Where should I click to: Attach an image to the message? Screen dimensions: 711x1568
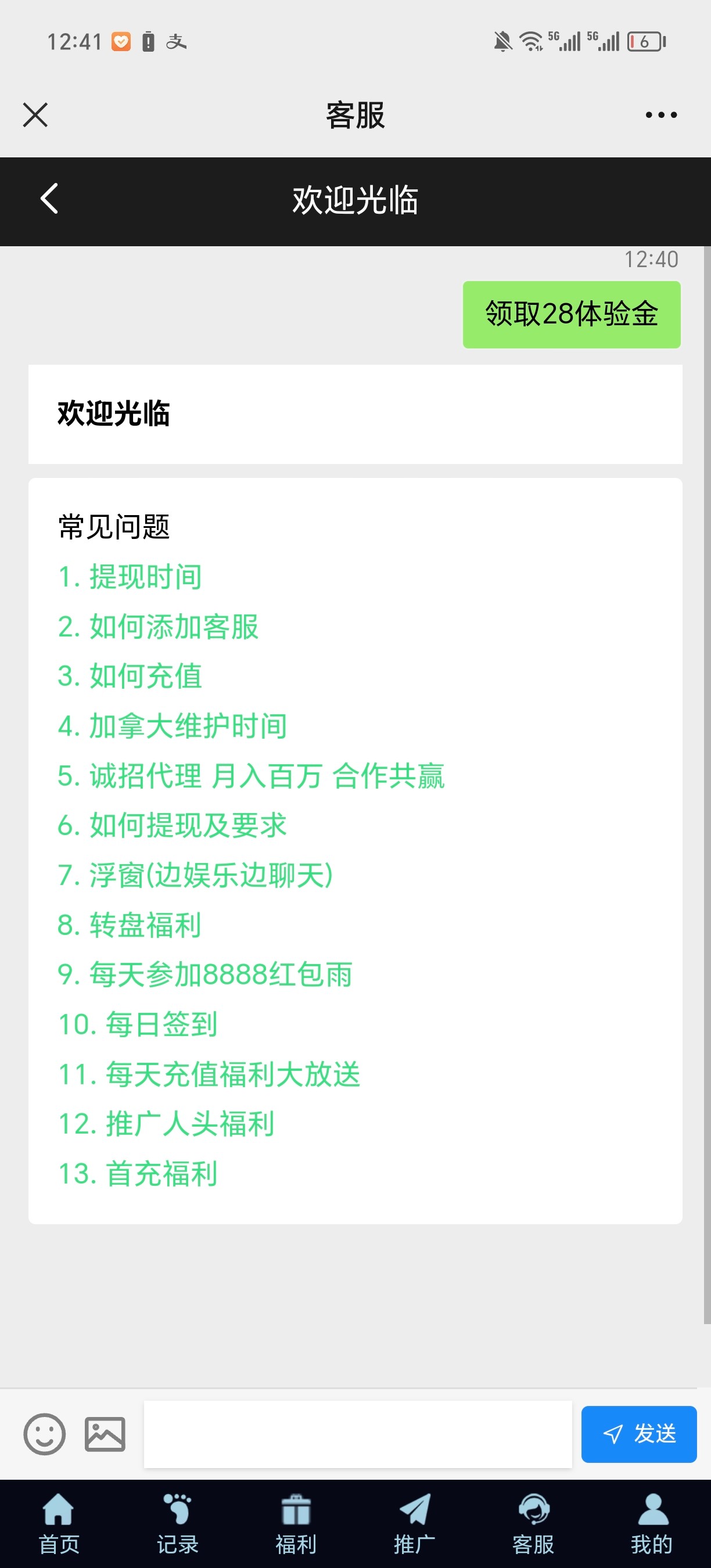coord(105,1434)
